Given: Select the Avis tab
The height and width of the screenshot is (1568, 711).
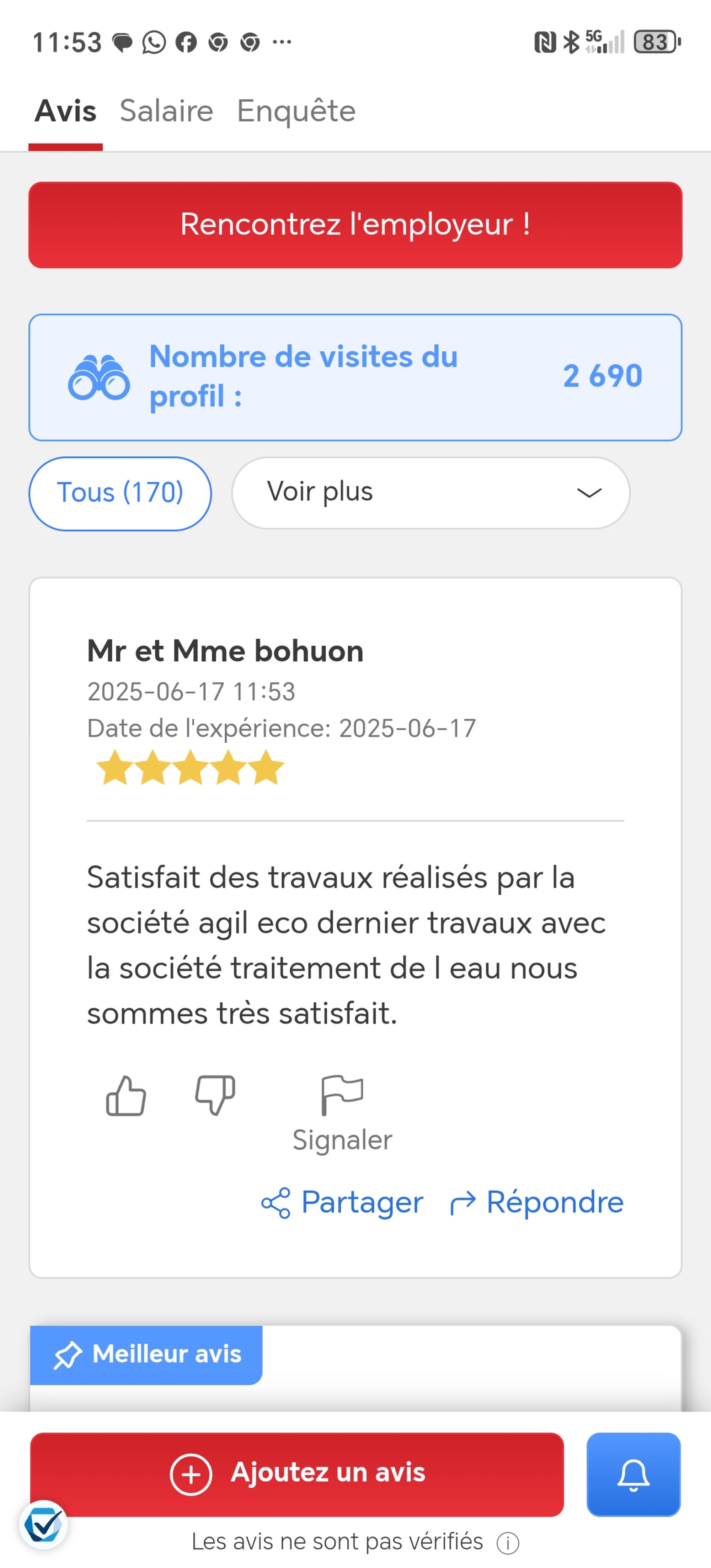Looking at the screenshot, I should 66,111.
